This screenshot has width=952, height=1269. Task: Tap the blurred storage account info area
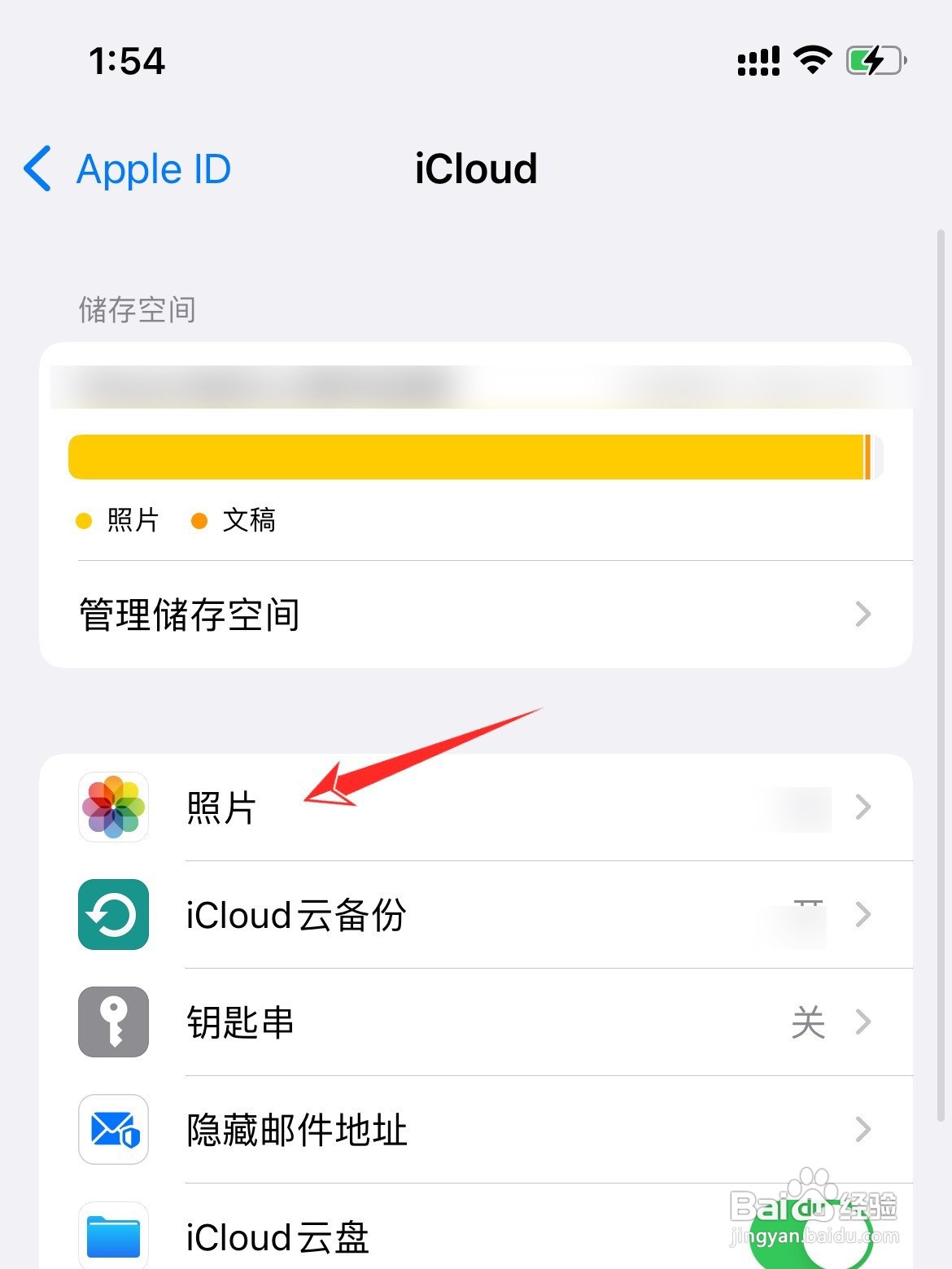(476, 386)
